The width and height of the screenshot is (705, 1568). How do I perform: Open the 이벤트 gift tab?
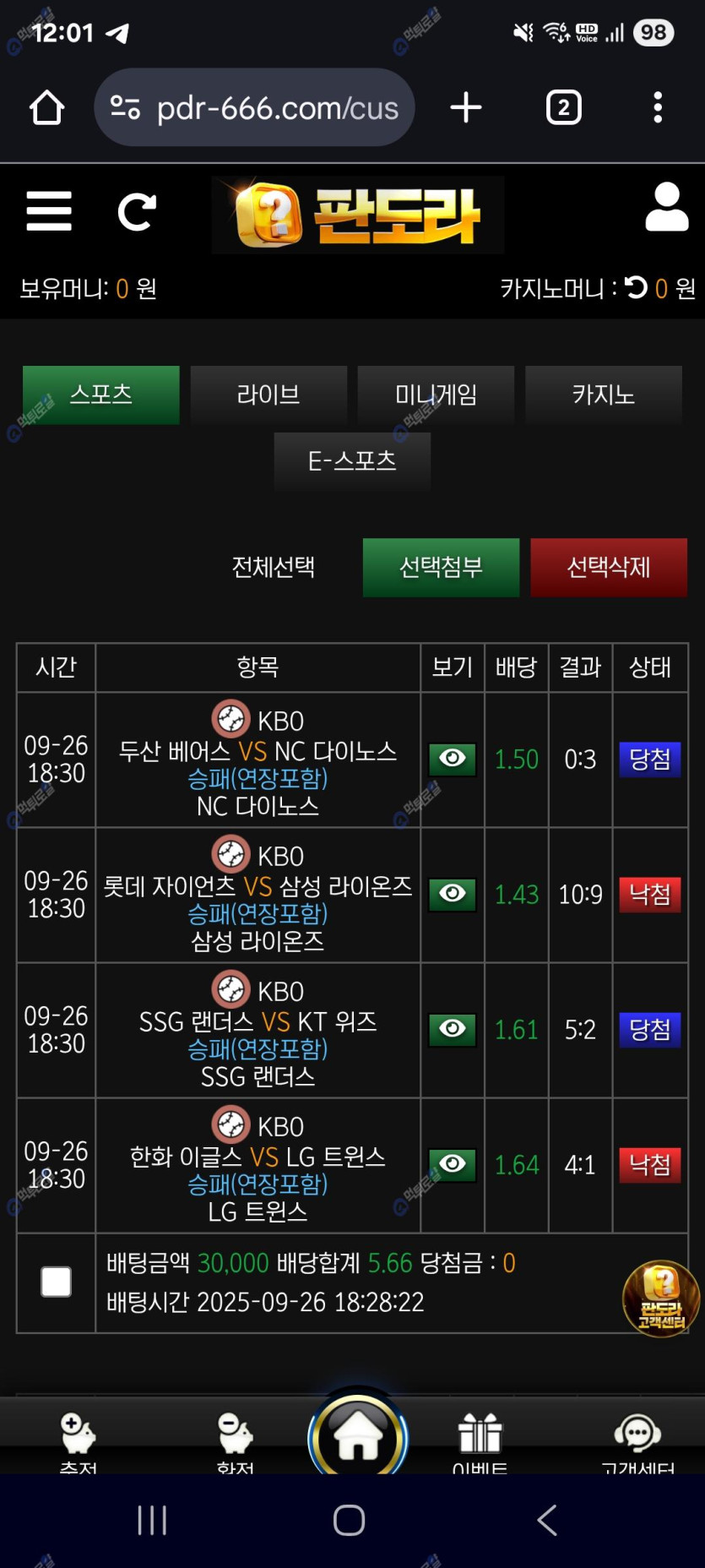coord(480,1438)
